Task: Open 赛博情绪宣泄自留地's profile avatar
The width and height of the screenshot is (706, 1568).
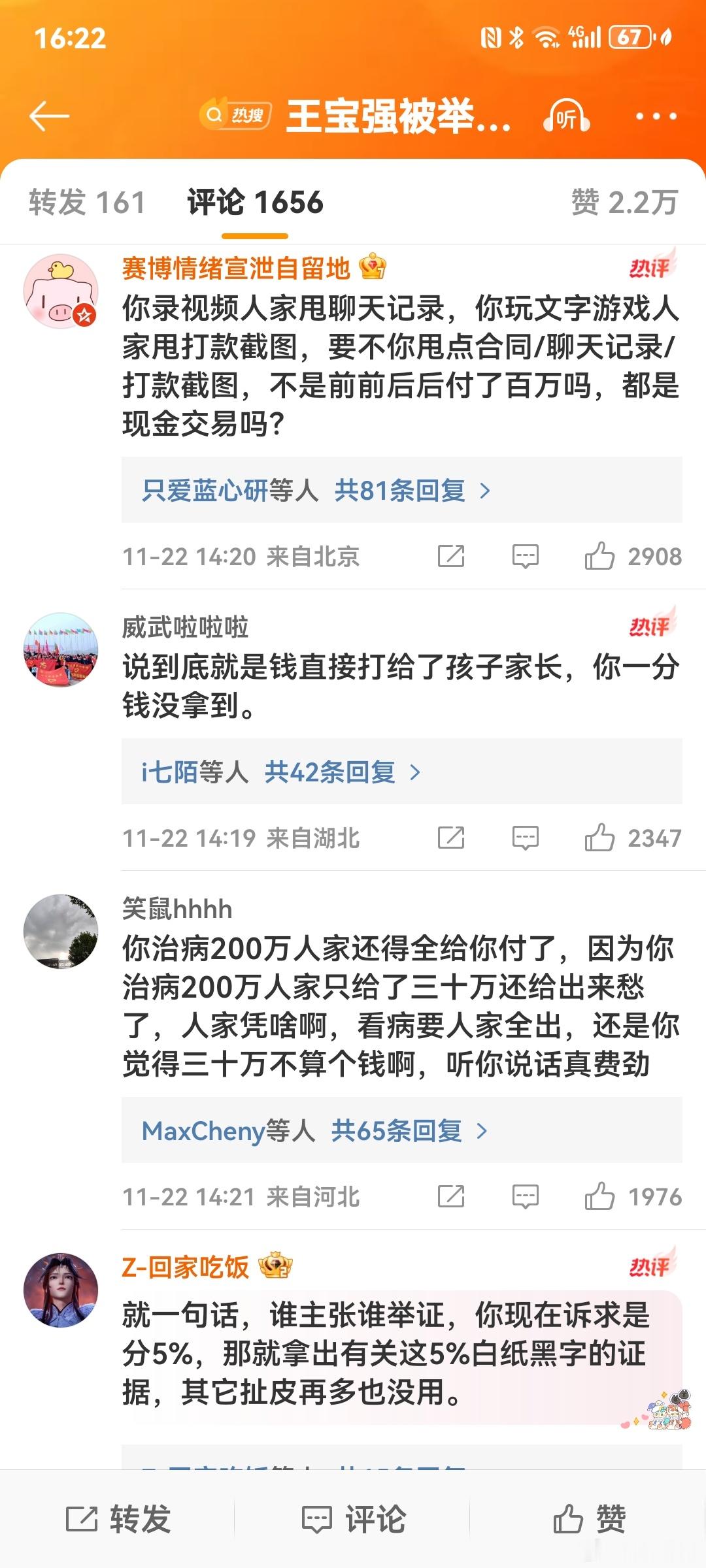Action: coord(60,291)
